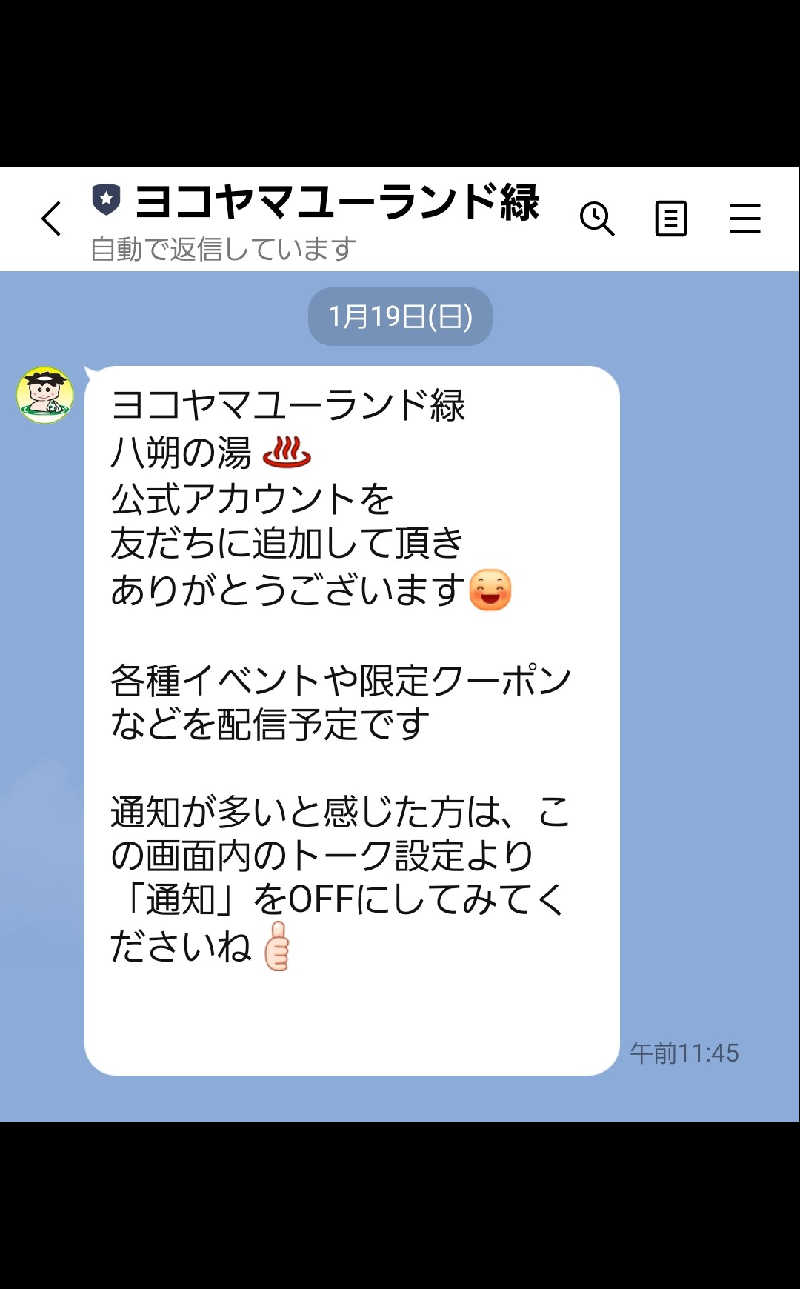Search within this chat
This screenshot has width=800, height=1289.
click(x=597, y=218)
